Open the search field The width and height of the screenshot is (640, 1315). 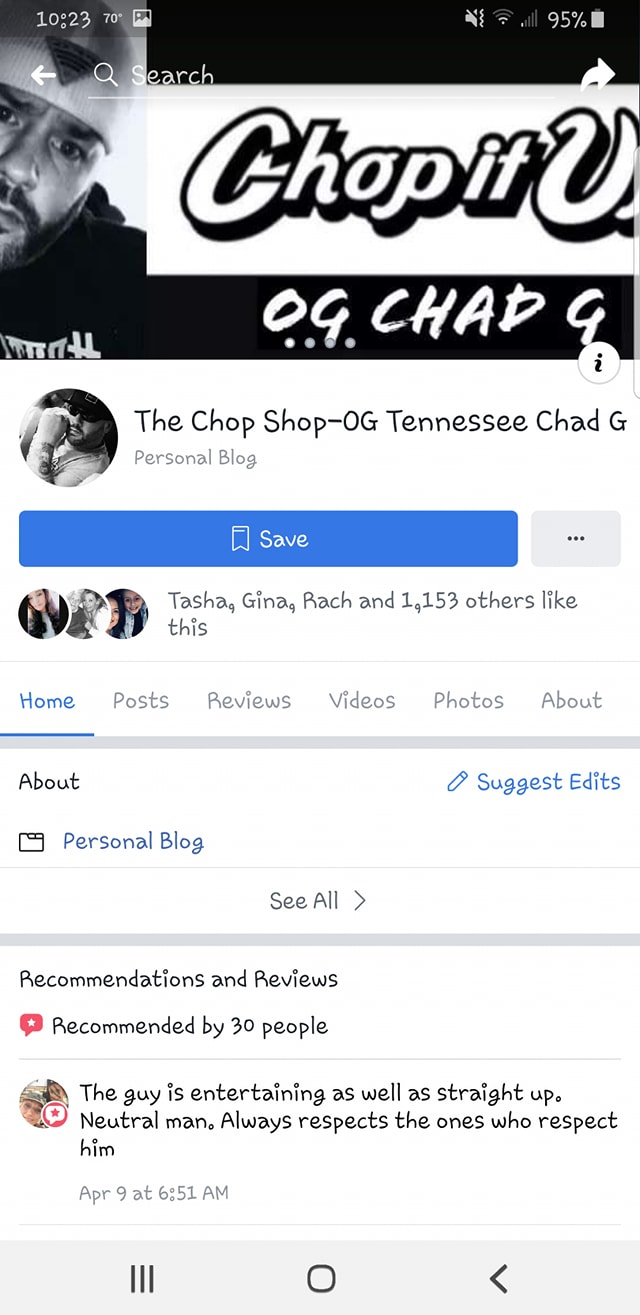point(172,75)
